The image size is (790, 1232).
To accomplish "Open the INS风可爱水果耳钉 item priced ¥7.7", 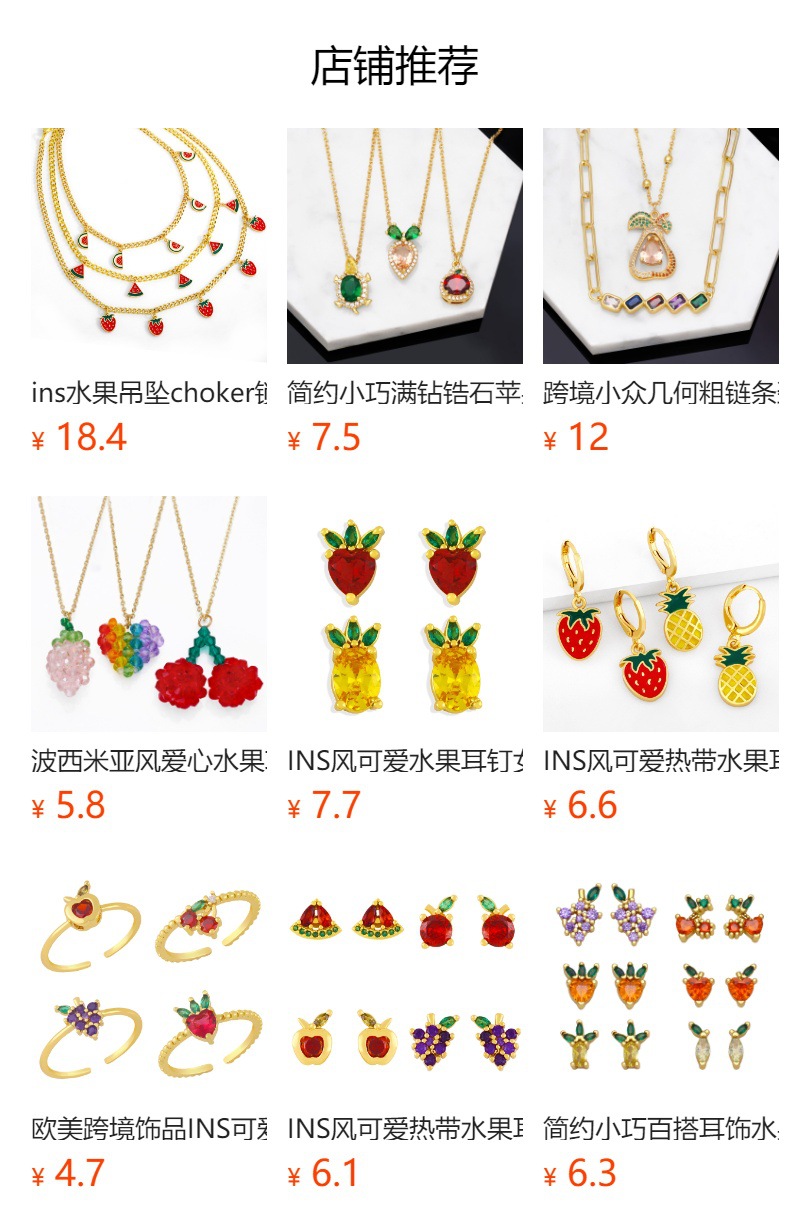I will (404, 614).
